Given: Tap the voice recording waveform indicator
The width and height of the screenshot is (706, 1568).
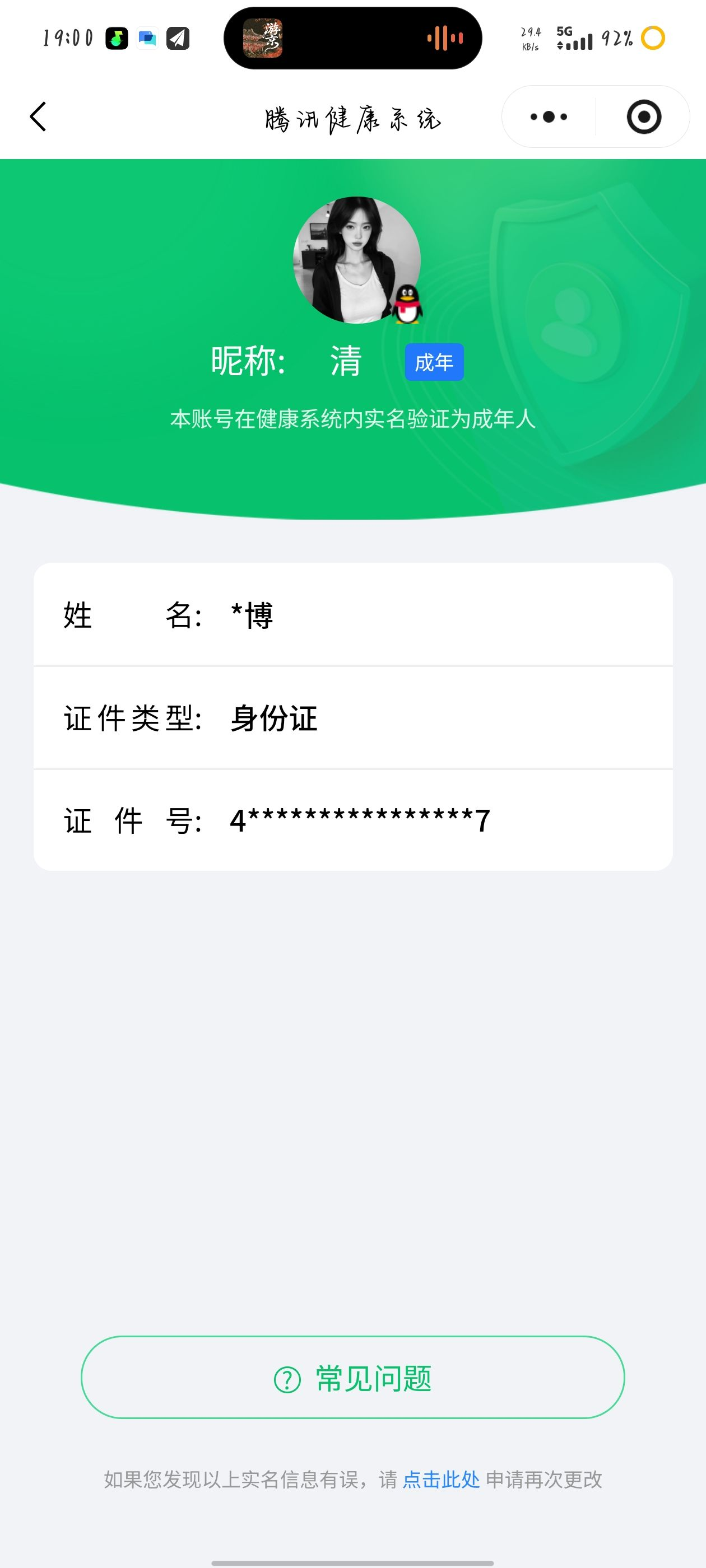Looking at the screenshot, I should (444, 38).
